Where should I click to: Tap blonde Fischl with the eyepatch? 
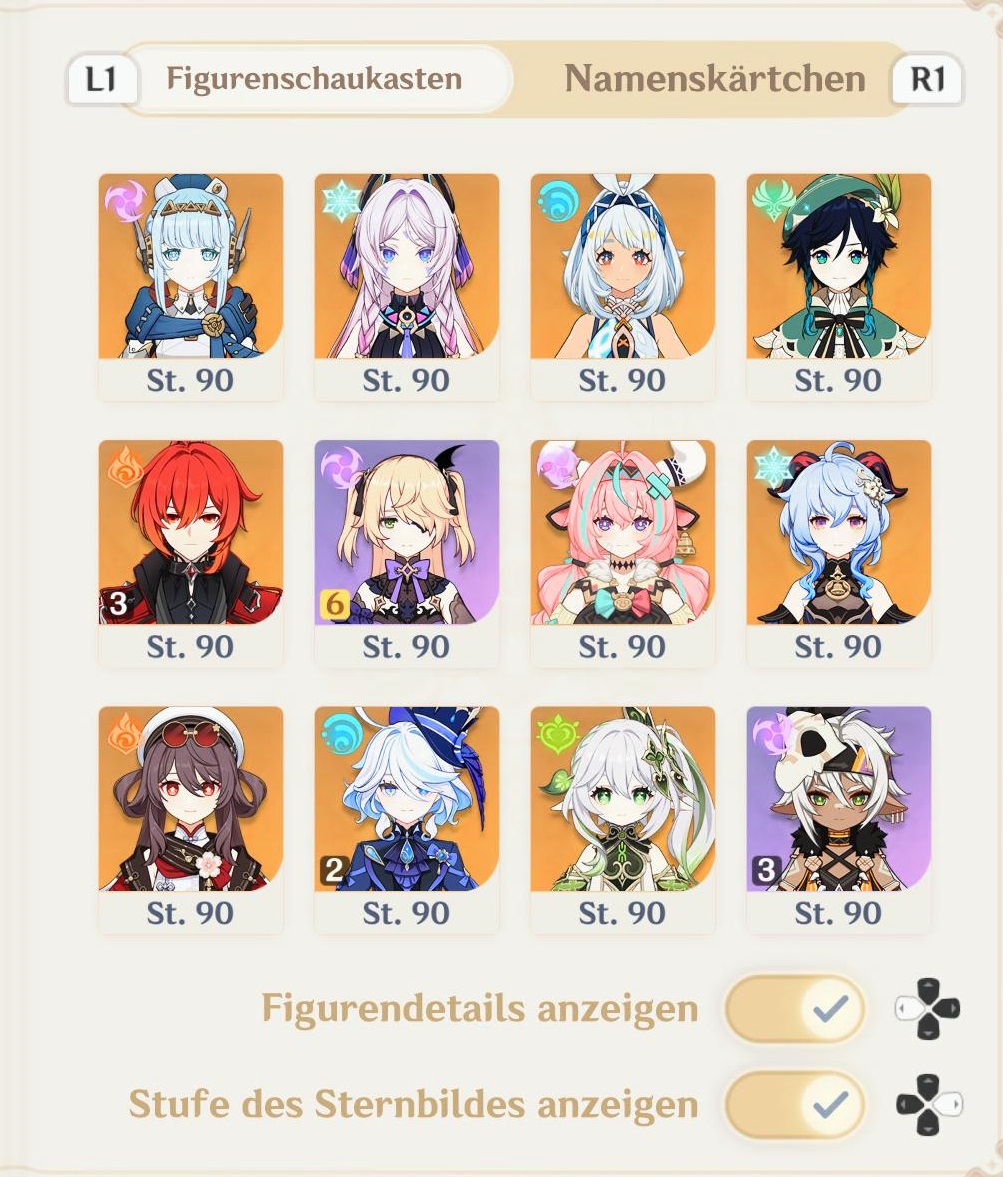point(407,533)
